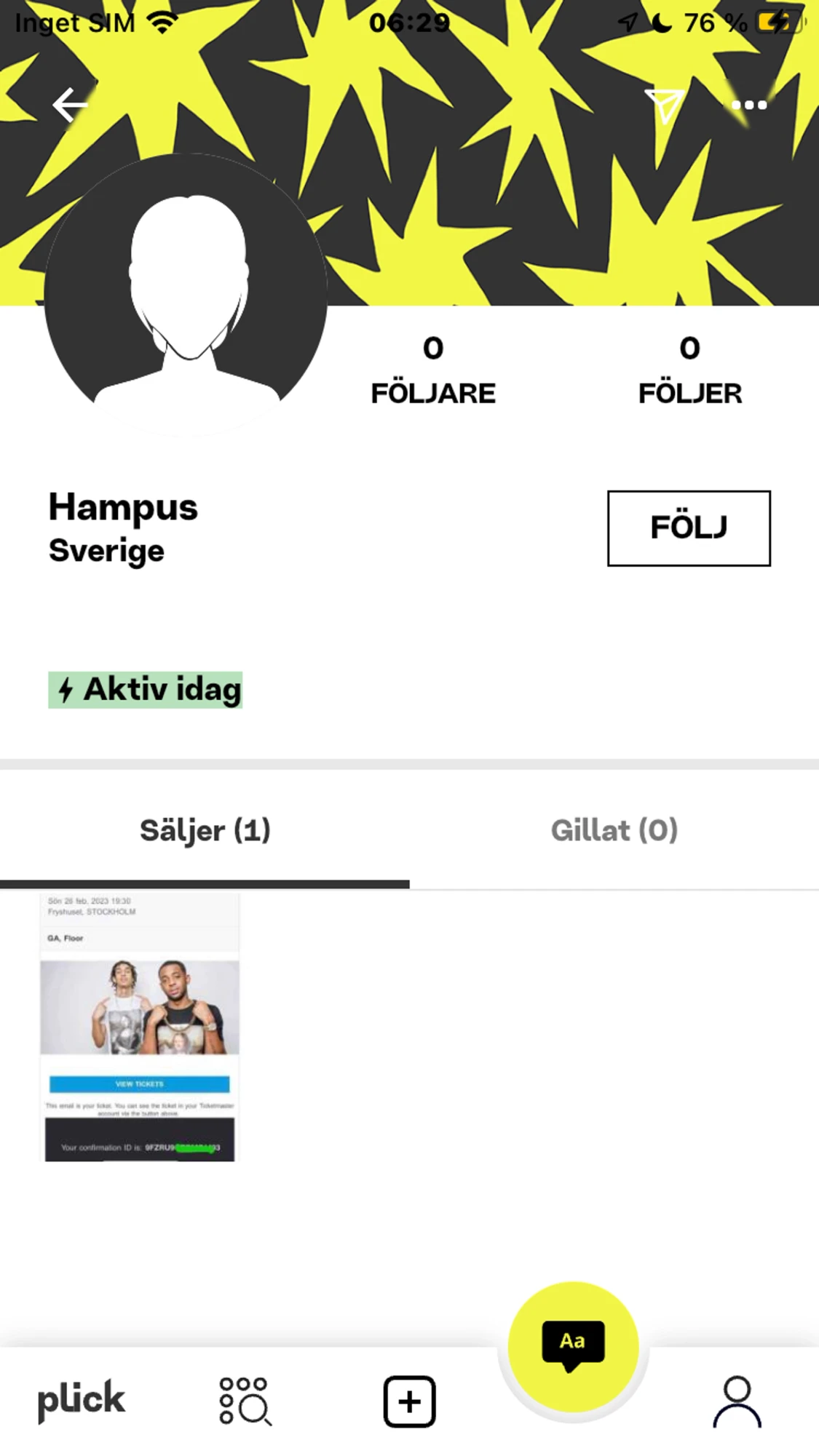Click the Sverige location label
Image resolution: width=819 pixels, height=1456 pixels.
[107, 551]
